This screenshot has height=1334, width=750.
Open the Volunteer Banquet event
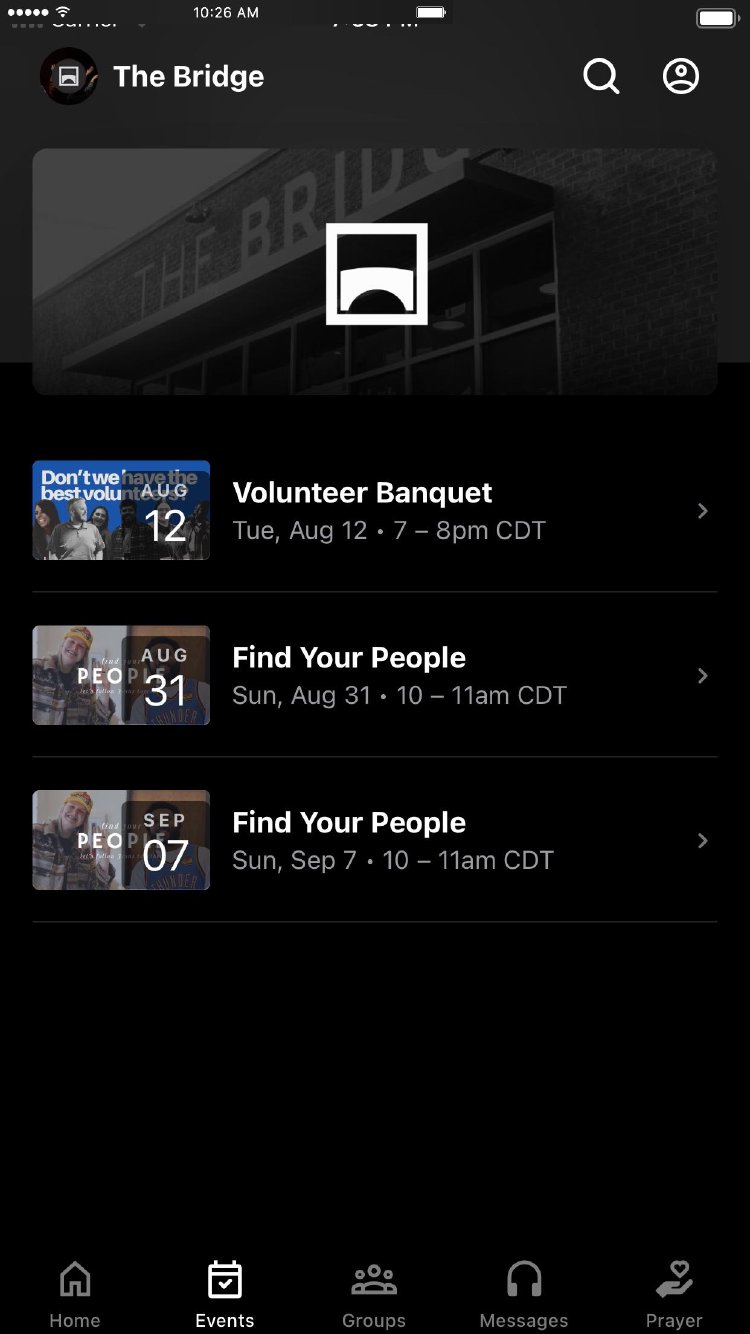pyautogui.click(x=374, y=510)
